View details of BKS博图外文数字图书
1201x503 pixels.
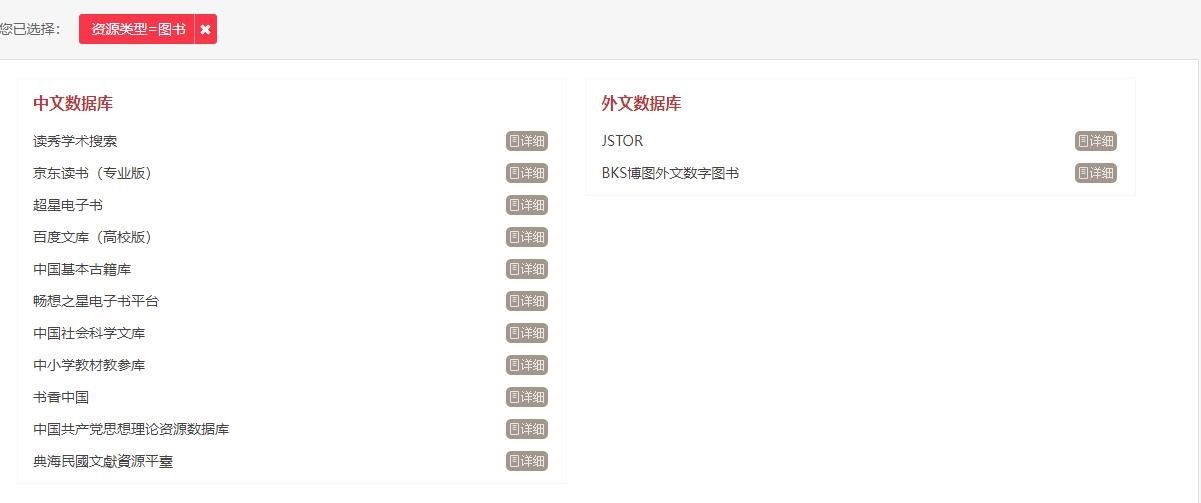pyautogui.click(x=1096, y=173)
